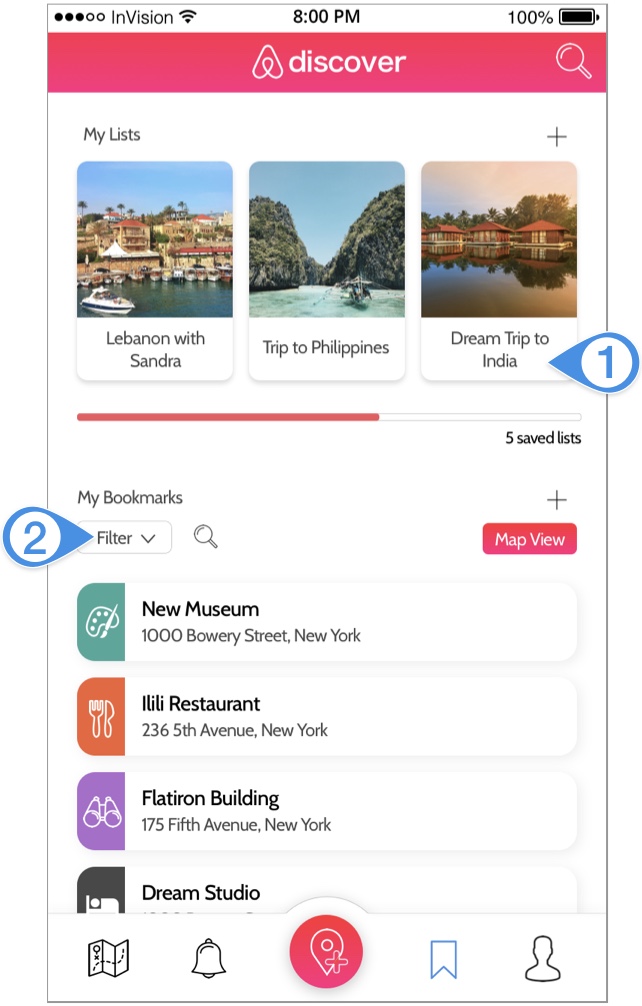Expand the Filter dropdown
The image size is (642, 1006).
coord(126,538)
